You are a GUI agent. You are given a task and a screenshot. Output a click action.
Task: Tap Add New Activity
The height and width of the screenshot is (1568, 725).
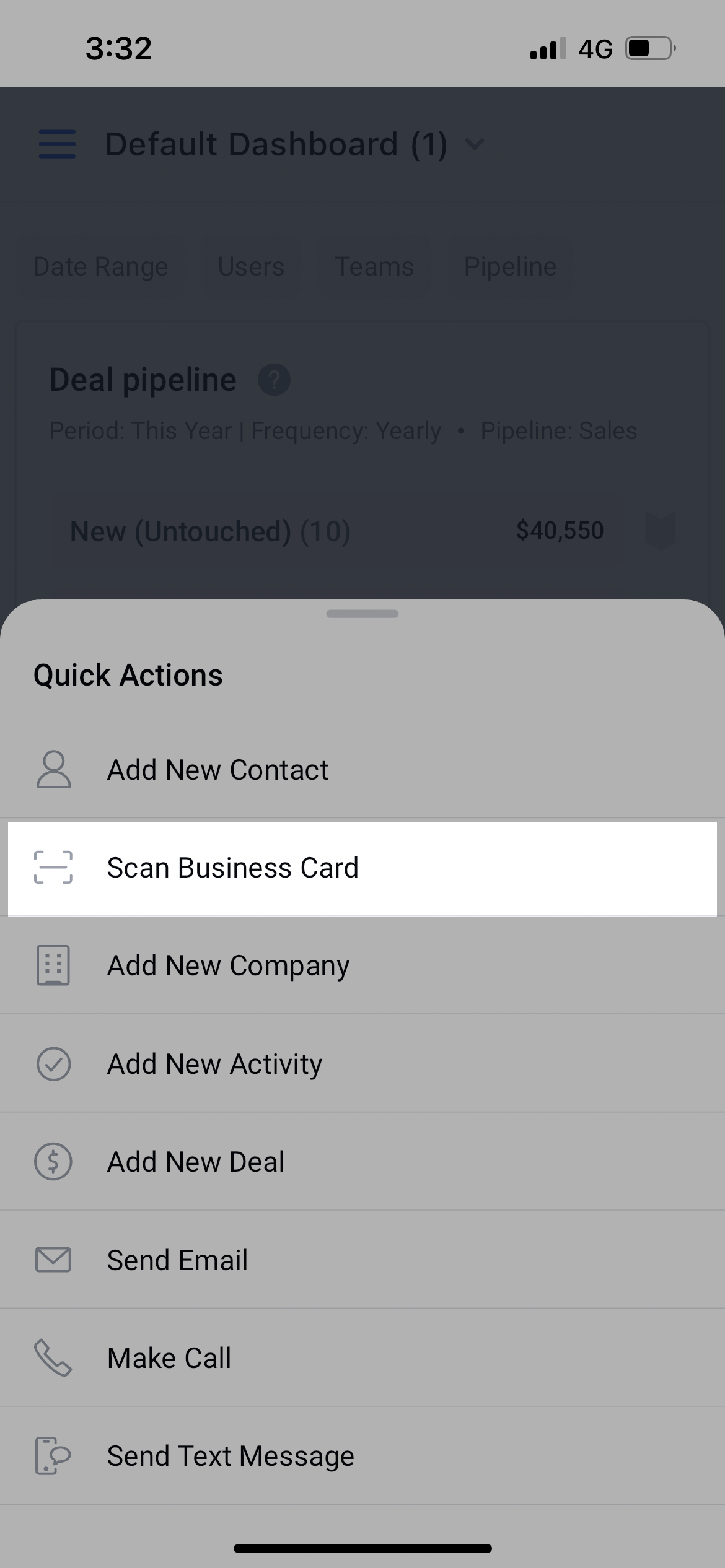pyautogui.click(x=214, y=1064)
